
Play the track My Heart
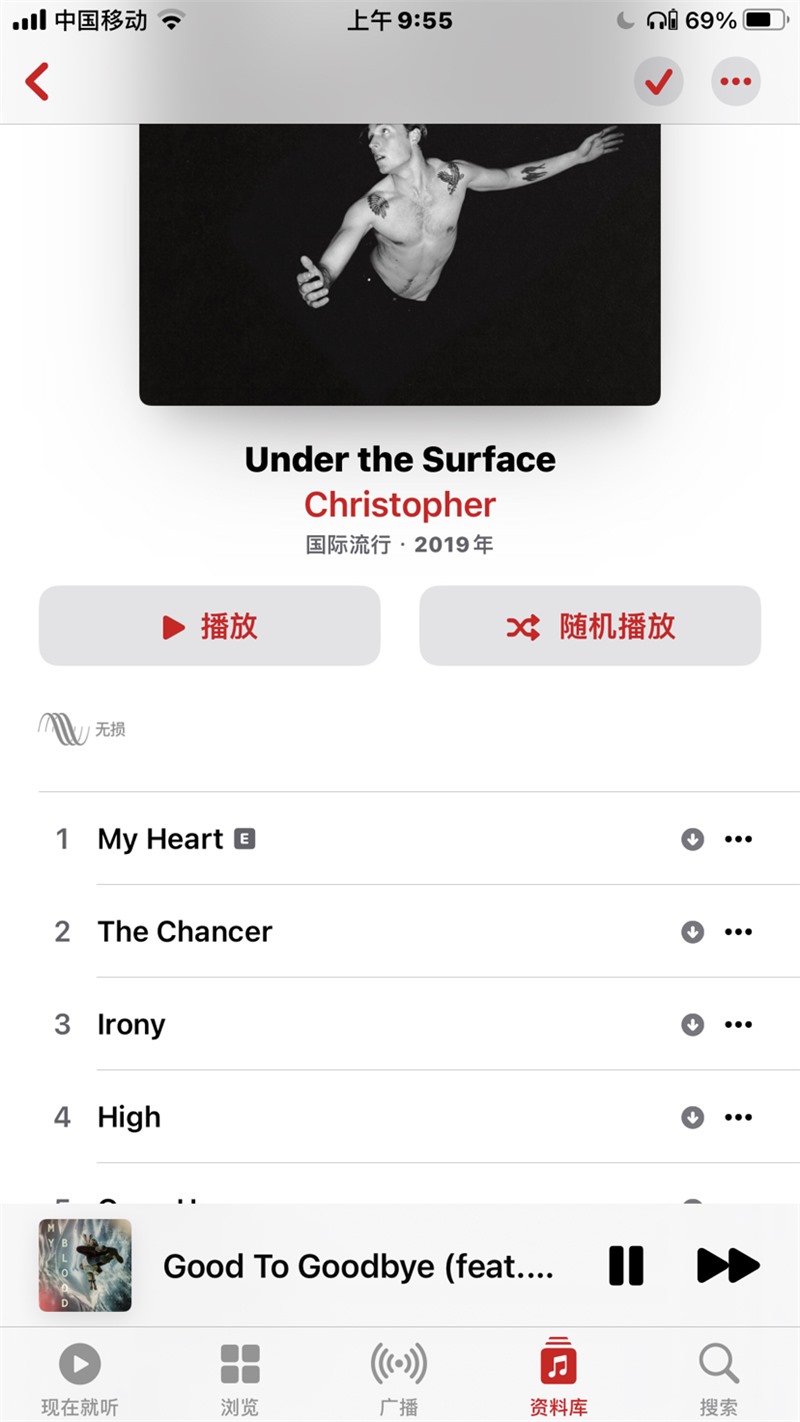coord(160,839)
